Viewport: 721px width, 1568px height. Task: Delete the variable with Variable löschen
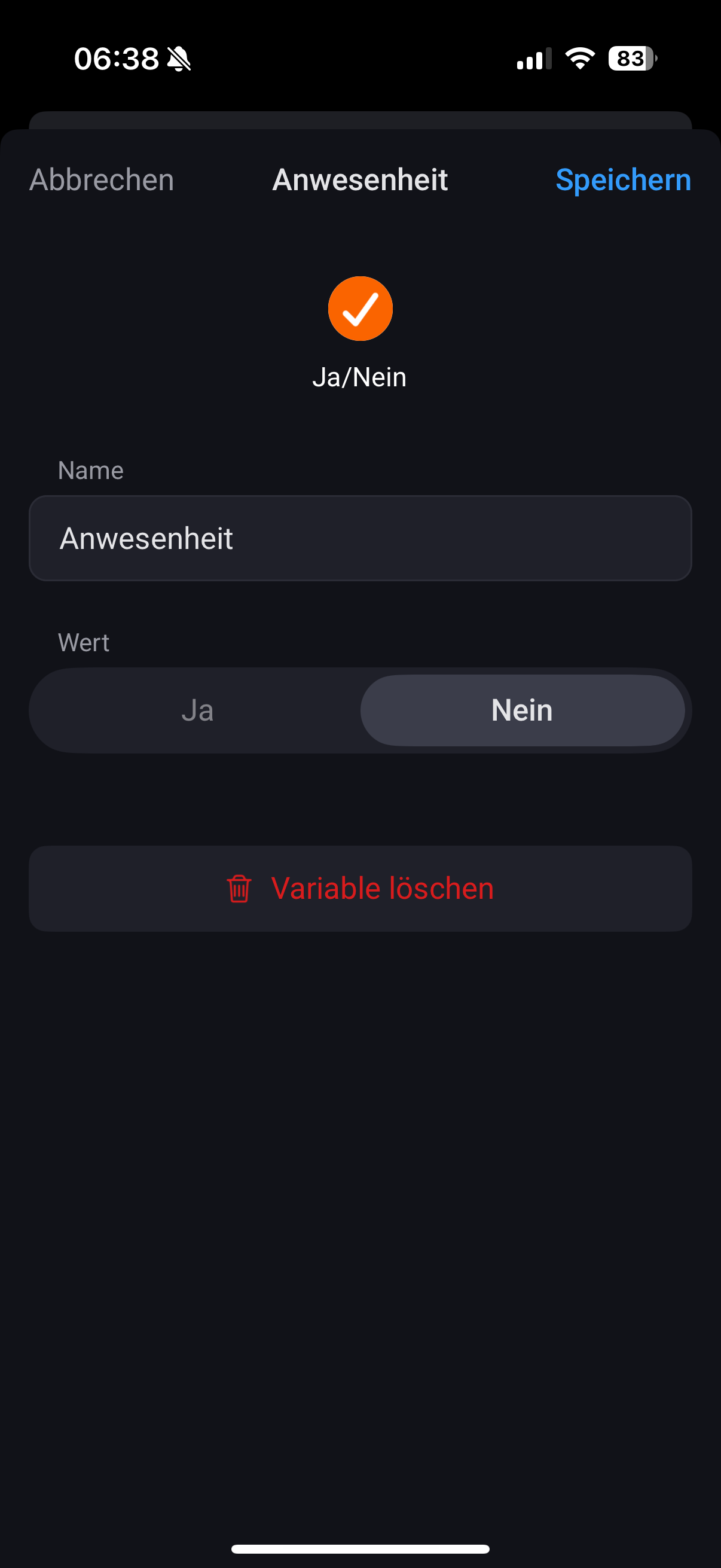[360, 888]
